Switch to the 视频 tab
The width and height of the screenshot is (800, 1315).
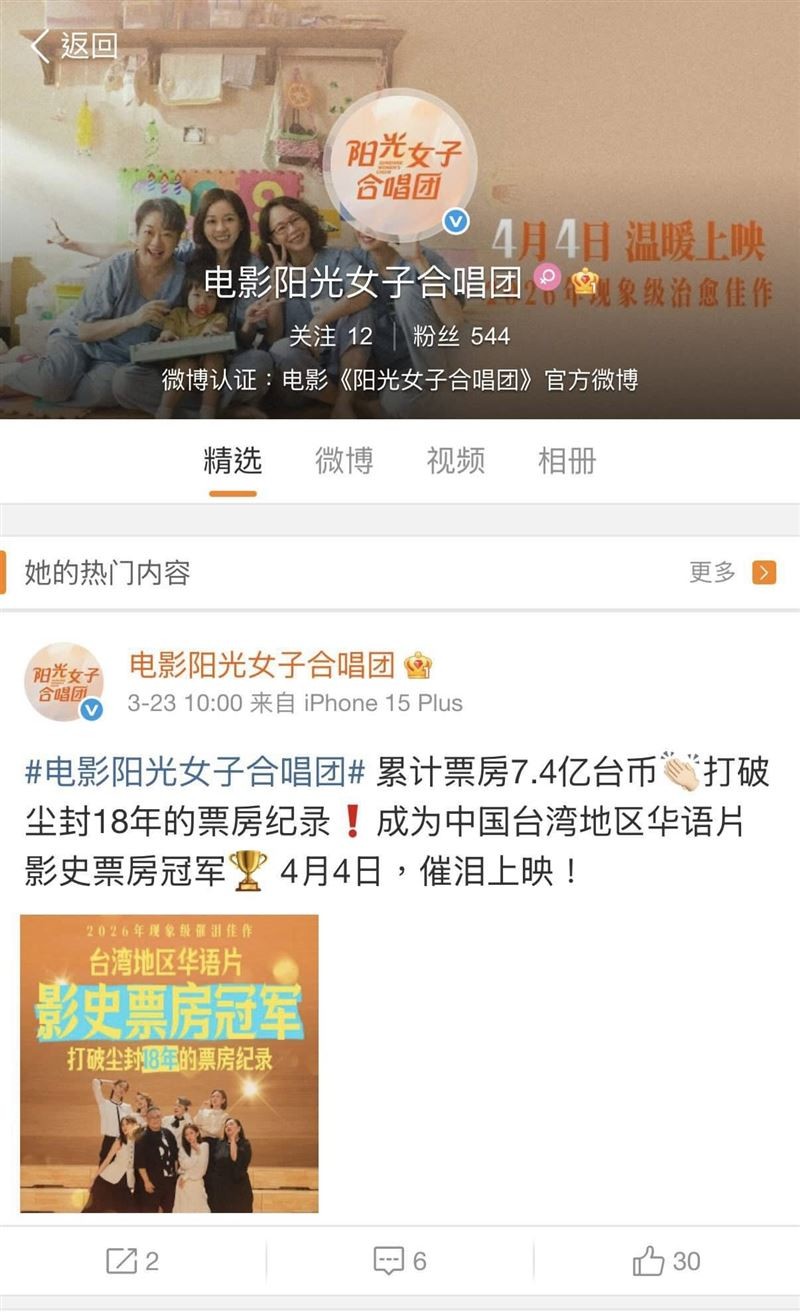point(455,461)
